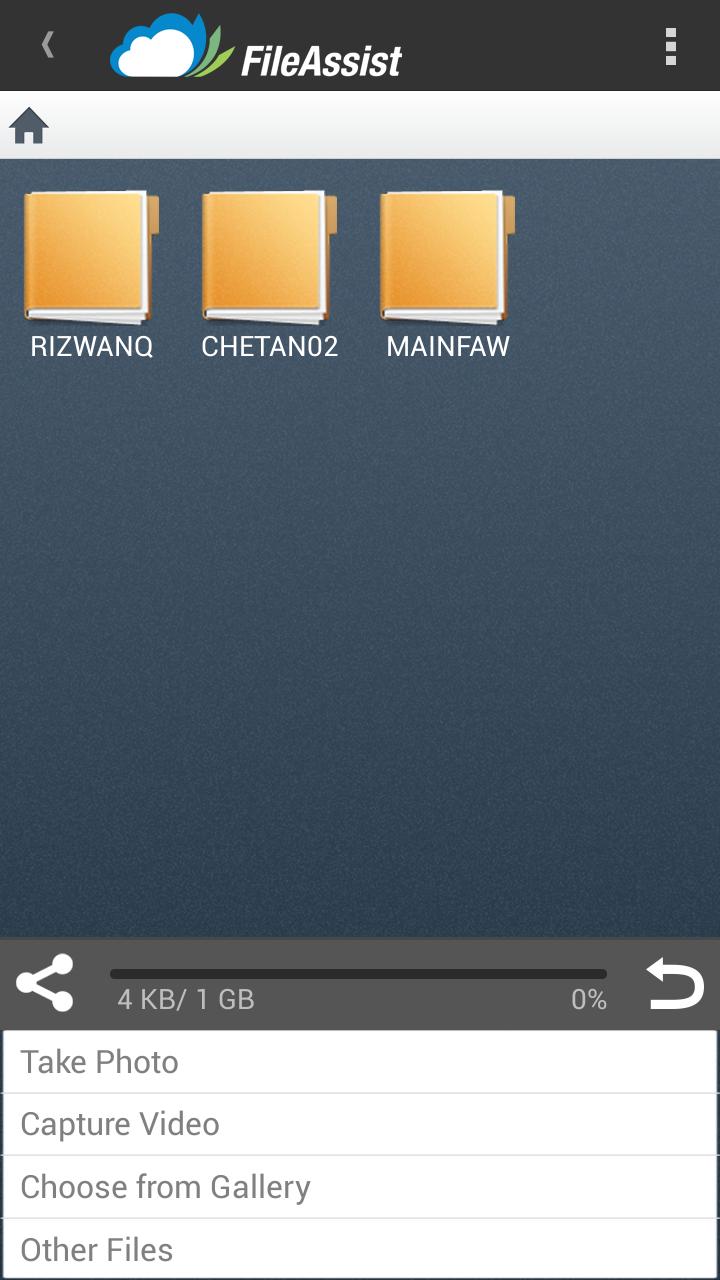Pick Other Files to upload

[x=360, y=1249]
